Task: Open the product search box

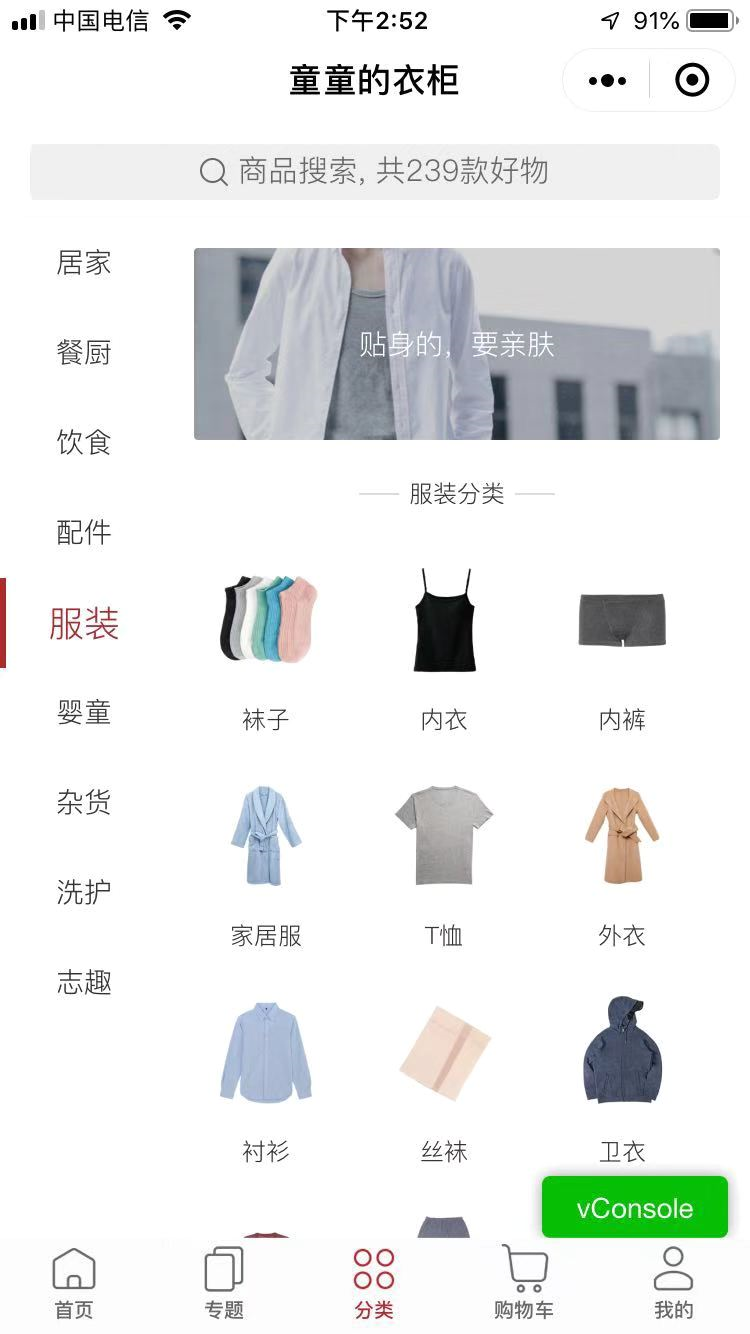Action: (x=374, y=171)
